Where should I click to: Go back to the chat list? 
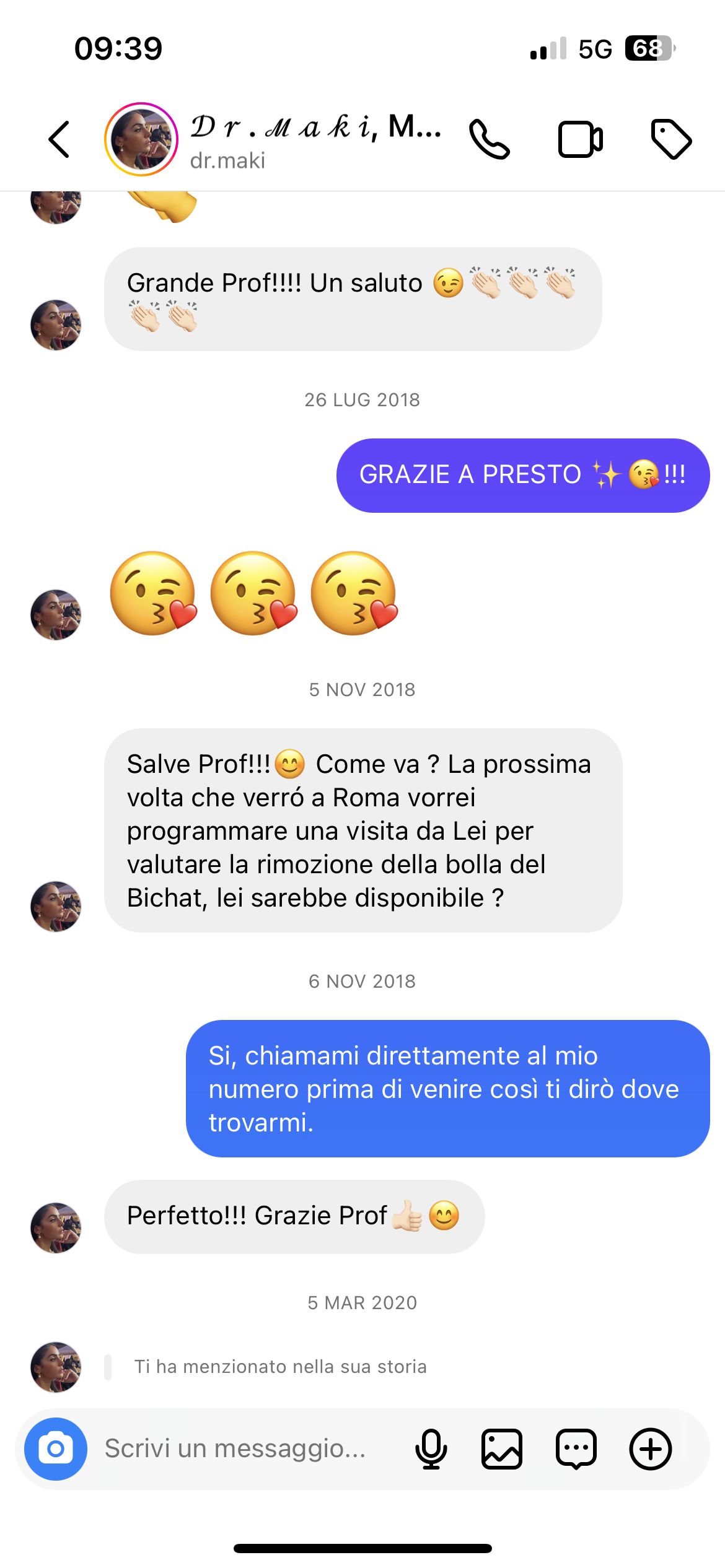[x=59, y=139]
